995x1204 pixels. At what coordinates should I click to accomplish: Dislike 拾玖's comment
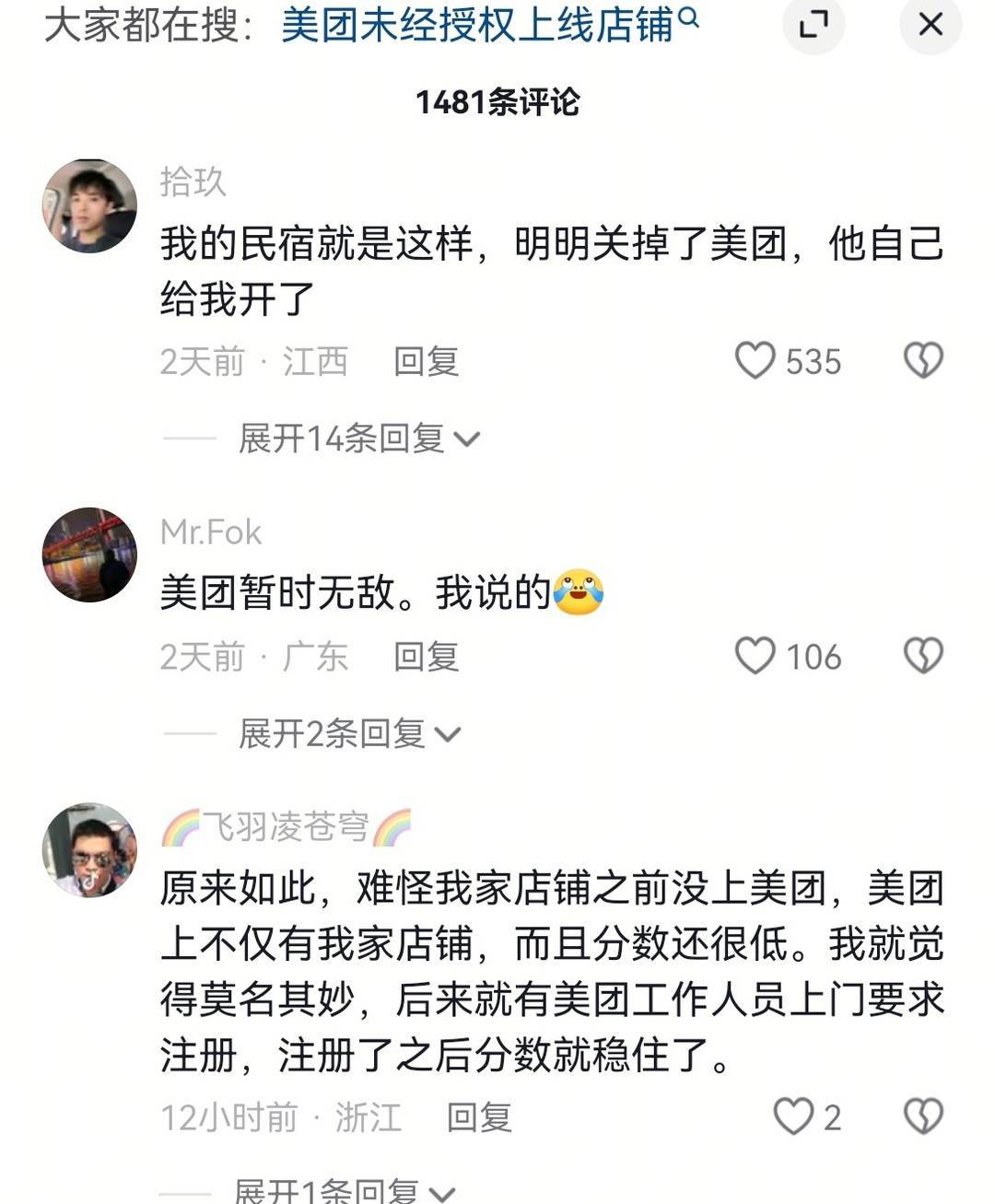[x=923, y=360]
